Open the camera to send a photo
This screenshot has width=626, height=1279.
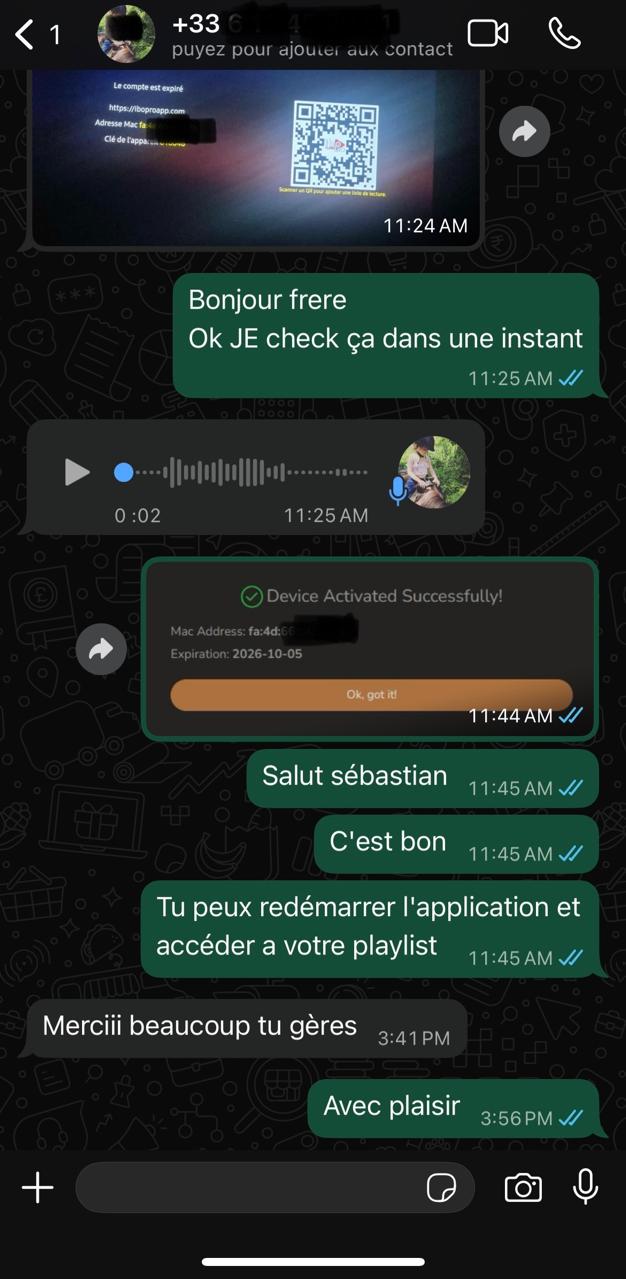pyautogui.click(x=523, y=1188)
